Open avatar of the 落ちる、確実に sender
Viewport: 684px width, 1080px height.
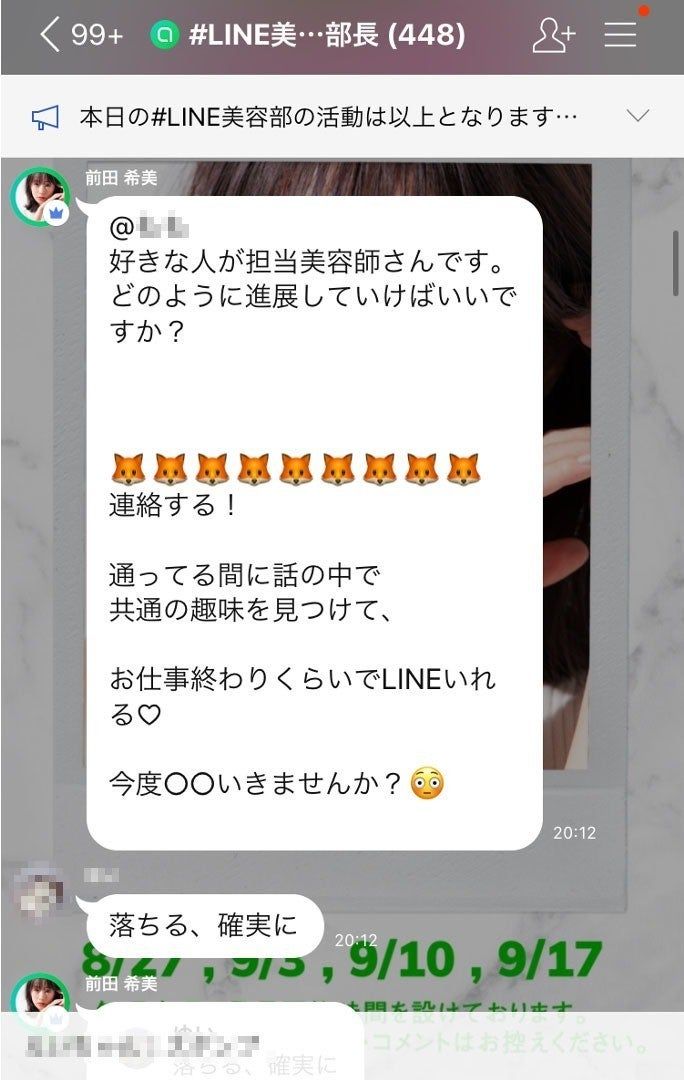coord(40,891)
